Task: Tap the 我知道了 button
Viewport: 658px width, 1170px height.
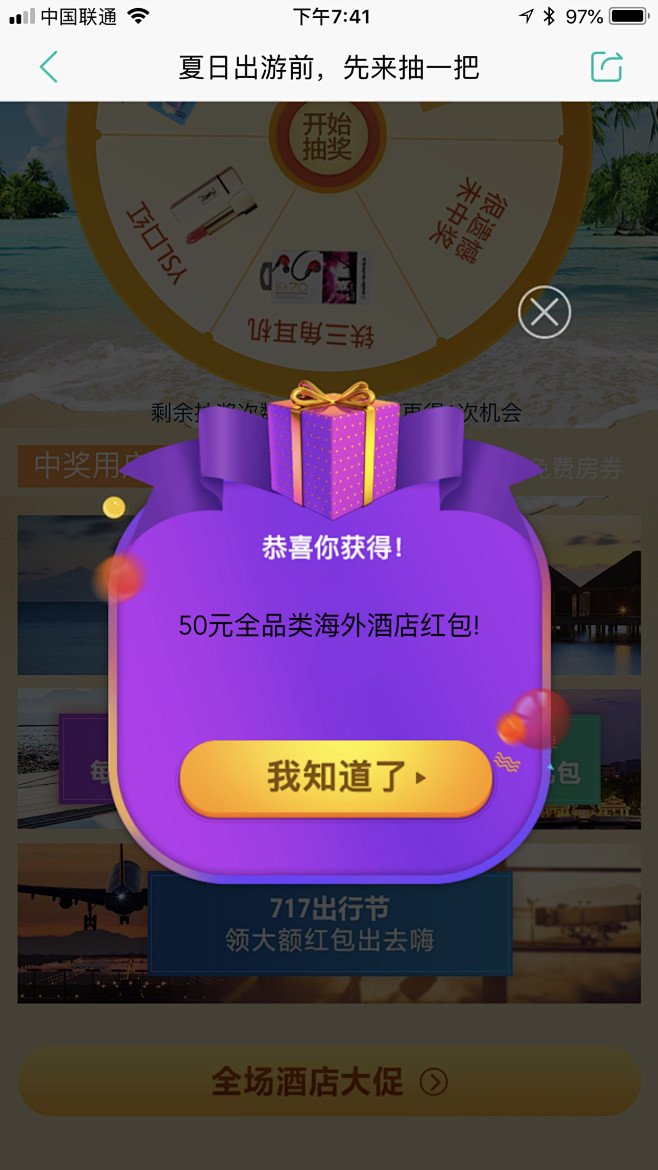Action: point(336,778)
